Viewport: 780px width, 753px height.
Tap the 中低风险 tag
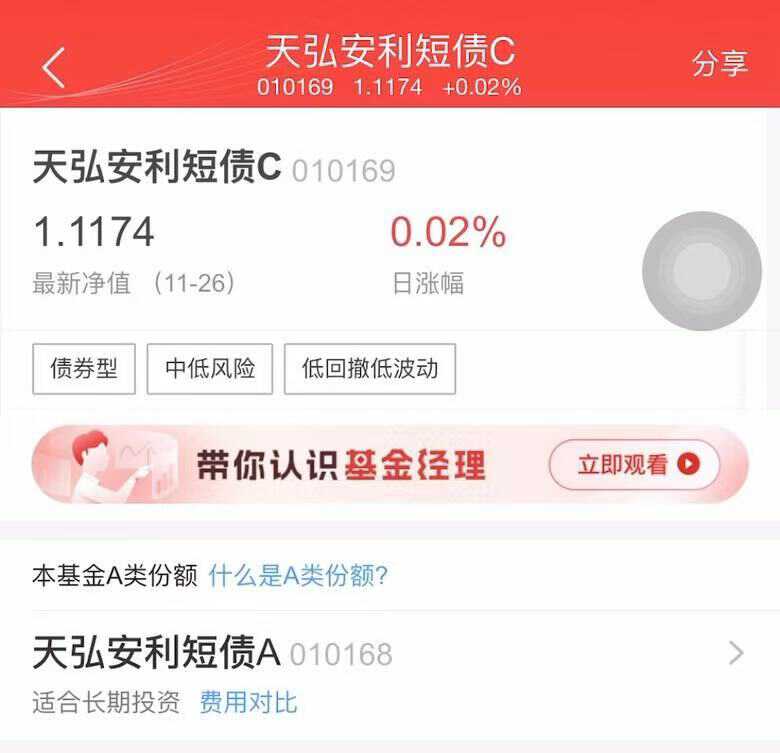pos(210,369)
